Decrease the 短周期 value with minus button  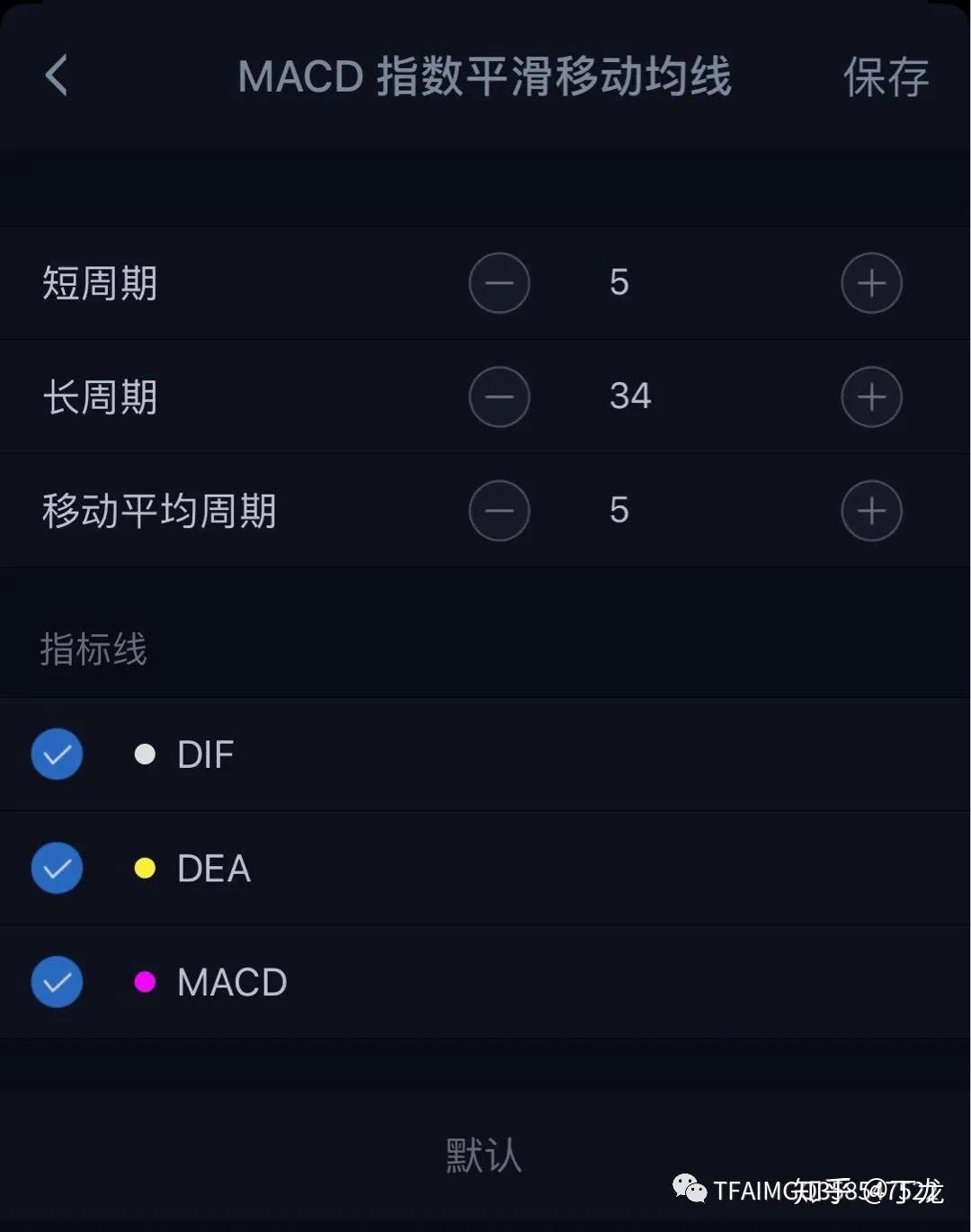point(500,282)
